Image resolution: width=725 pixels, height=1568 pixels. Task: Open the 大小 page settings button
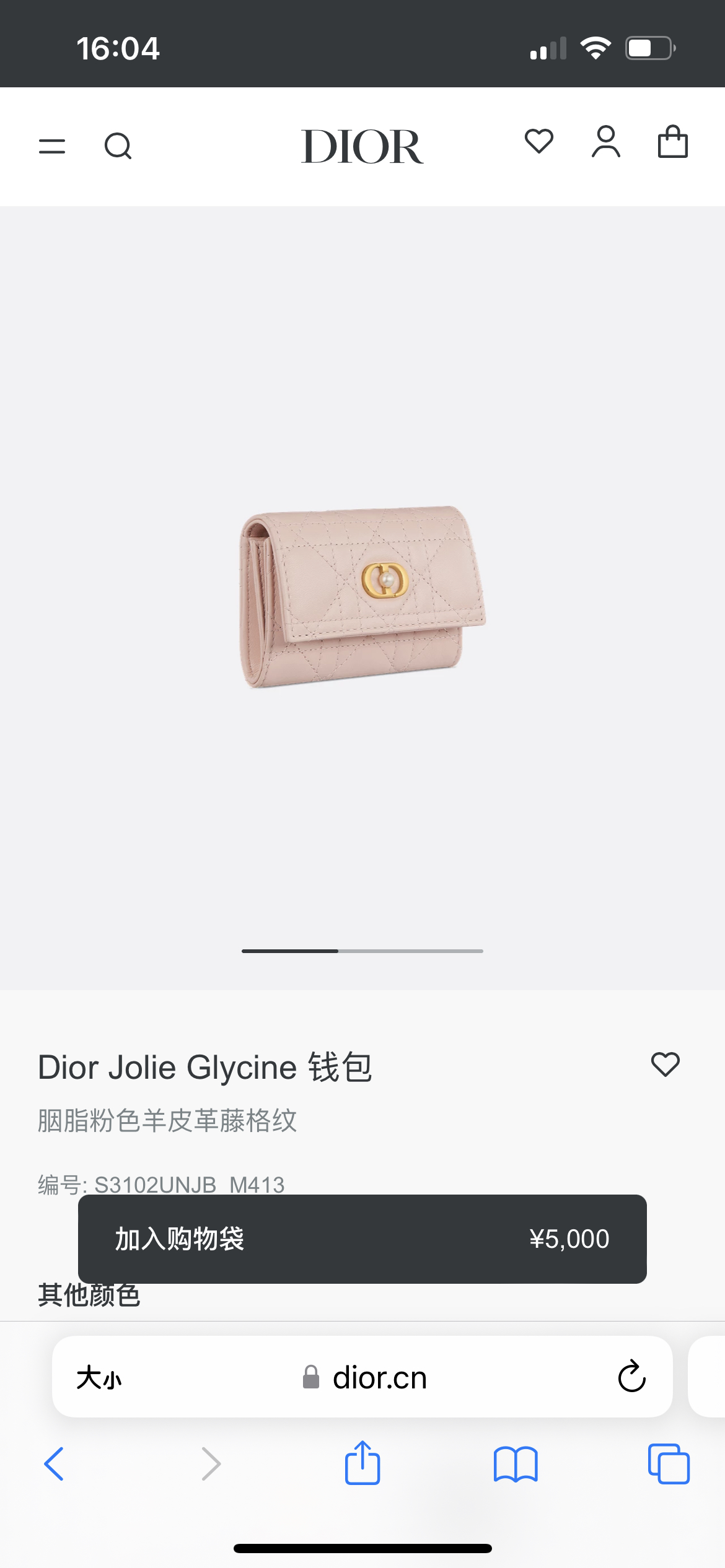(99, 1377)
